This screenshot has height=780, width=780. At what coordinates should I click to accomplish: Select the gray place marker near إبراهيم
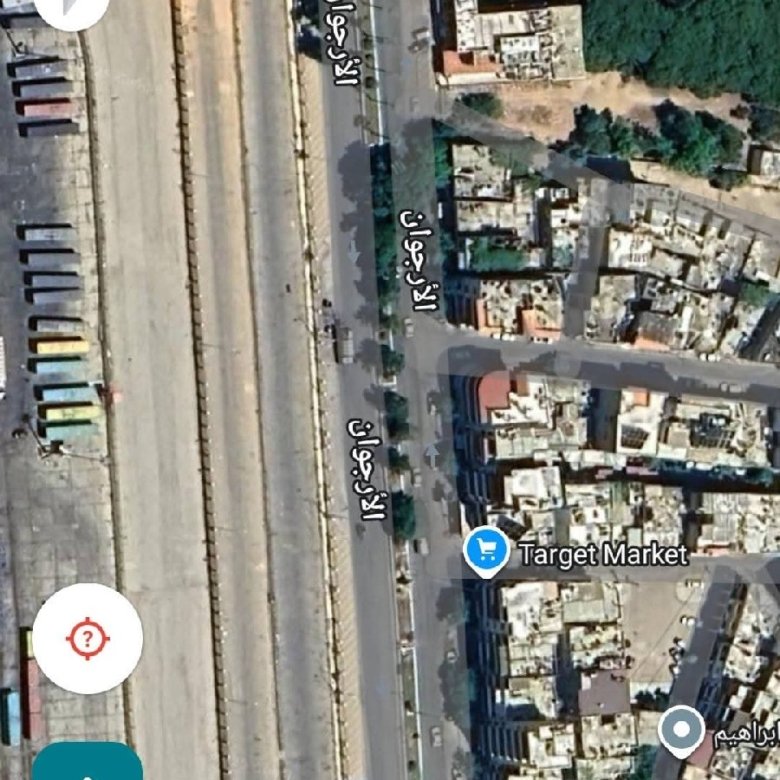click(682, 730)
